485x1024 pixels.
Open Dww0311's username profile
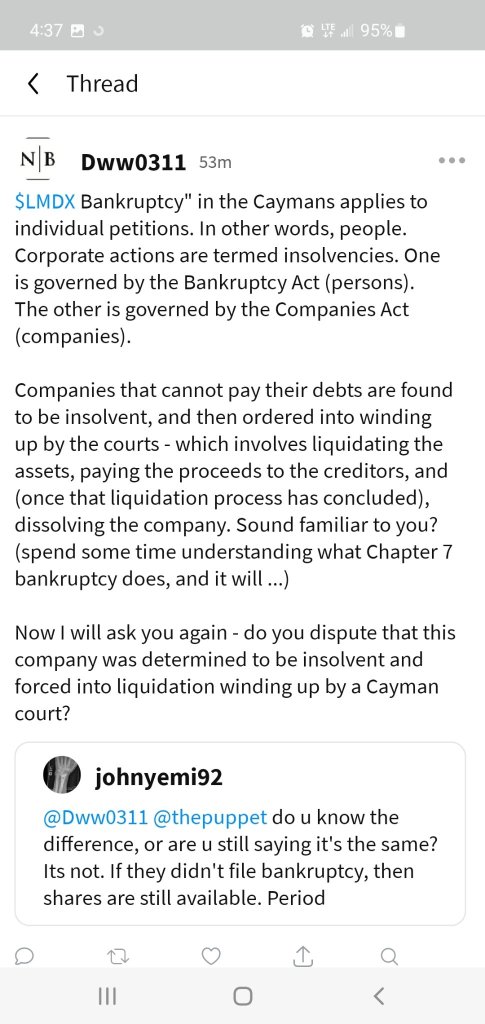pyautogui.click(x=133, y=162)
